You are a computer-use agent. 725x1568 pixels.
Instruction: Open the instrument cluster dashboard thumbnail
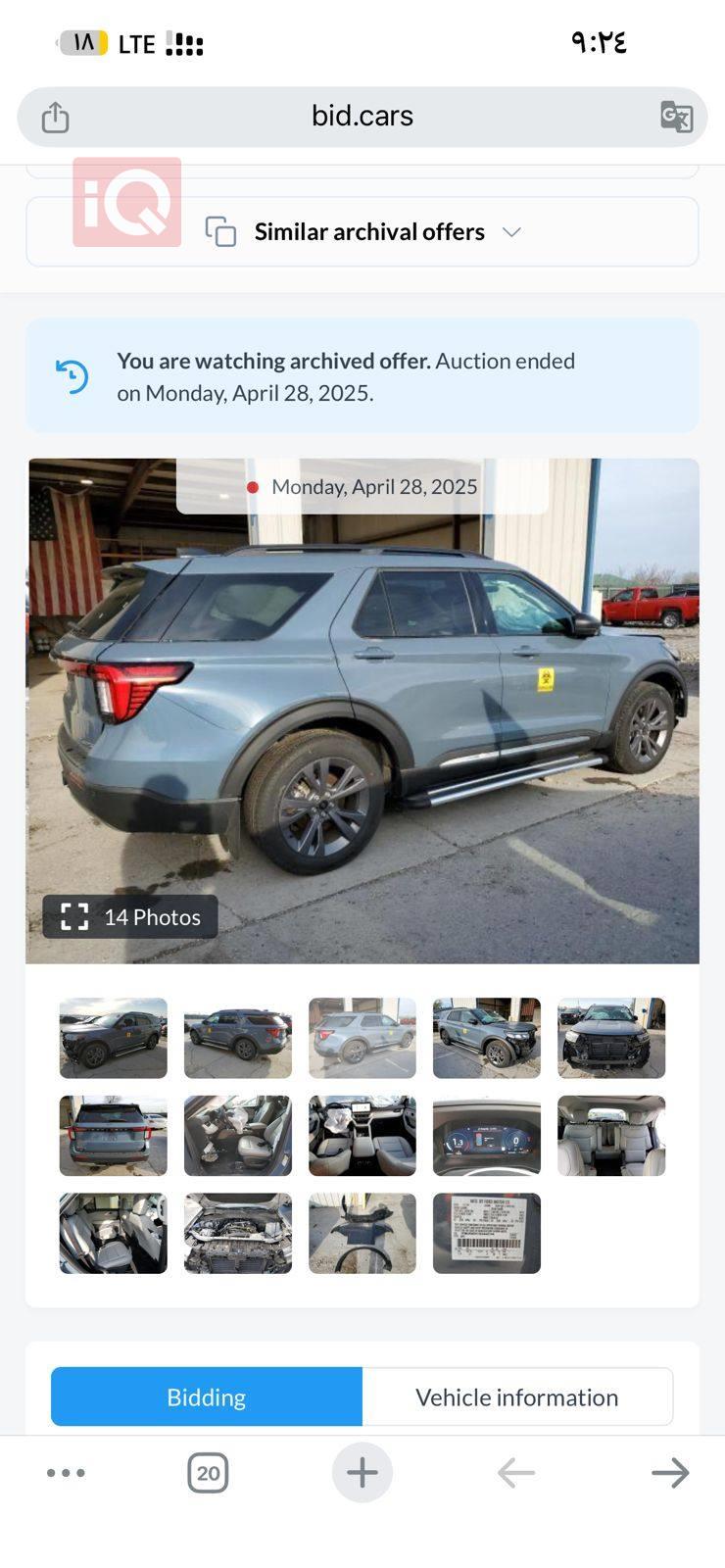487,1136
